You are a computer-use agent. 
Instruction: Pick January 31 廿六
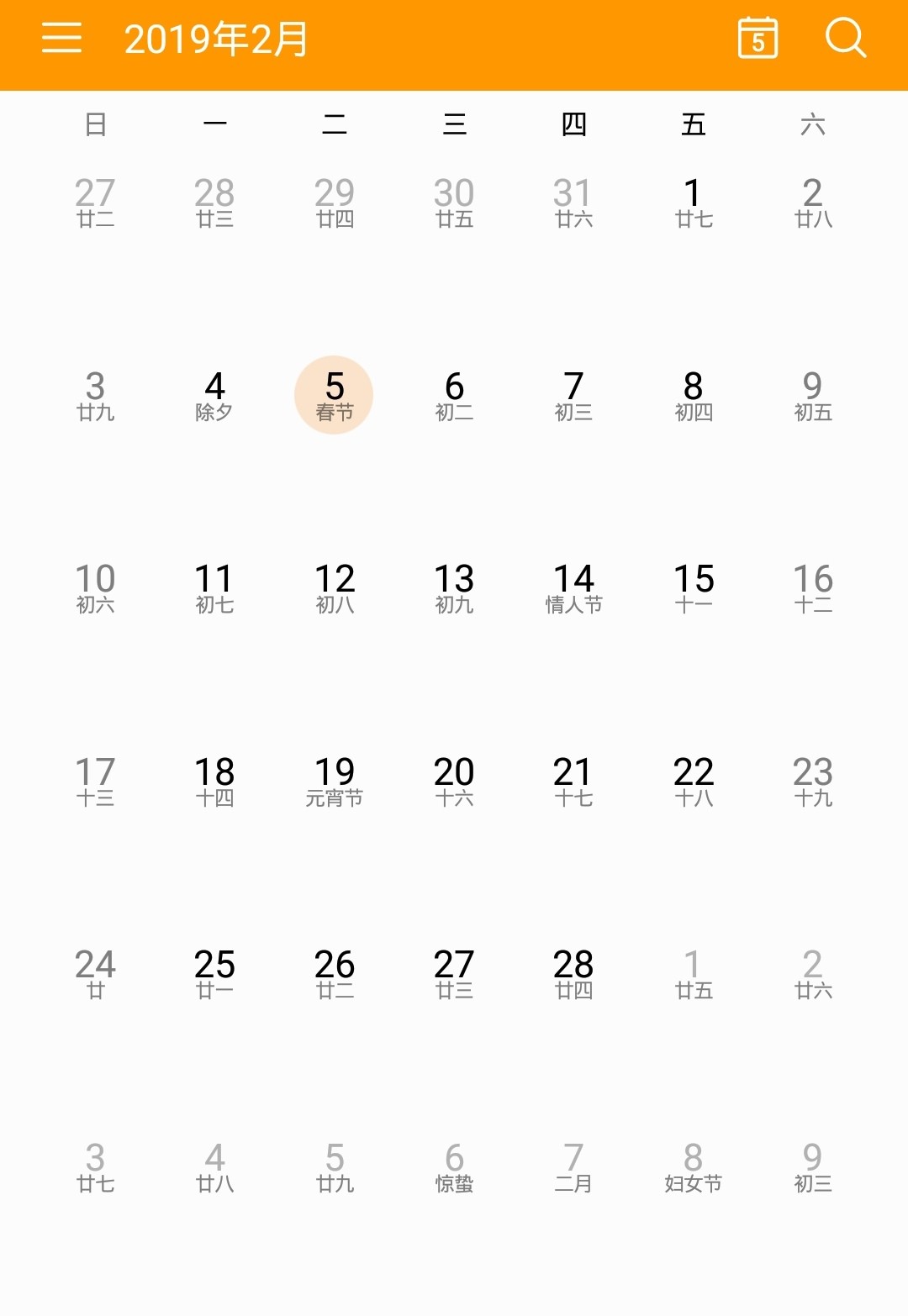pos(573,203)
